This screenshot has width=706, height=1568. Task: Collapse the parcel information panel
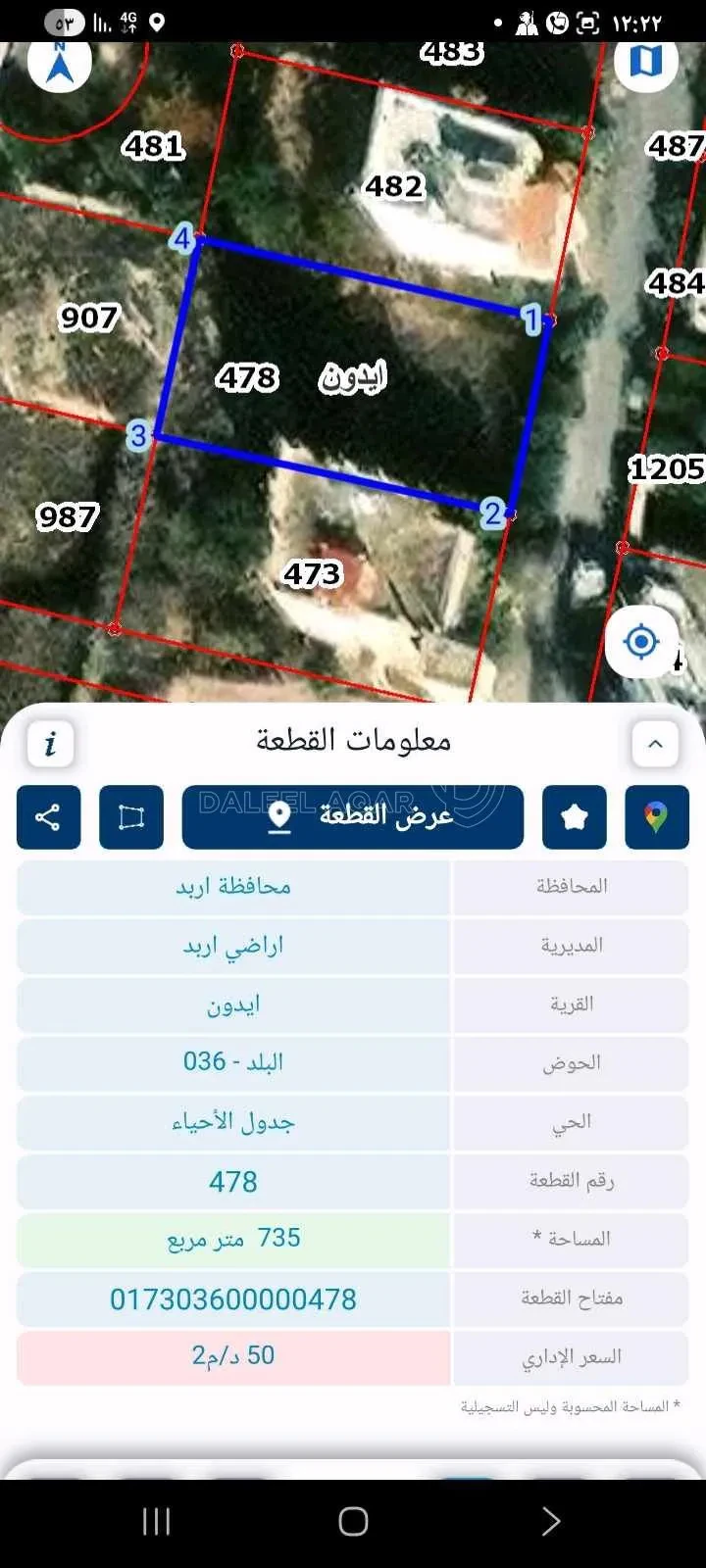click(x=655, y=744)
